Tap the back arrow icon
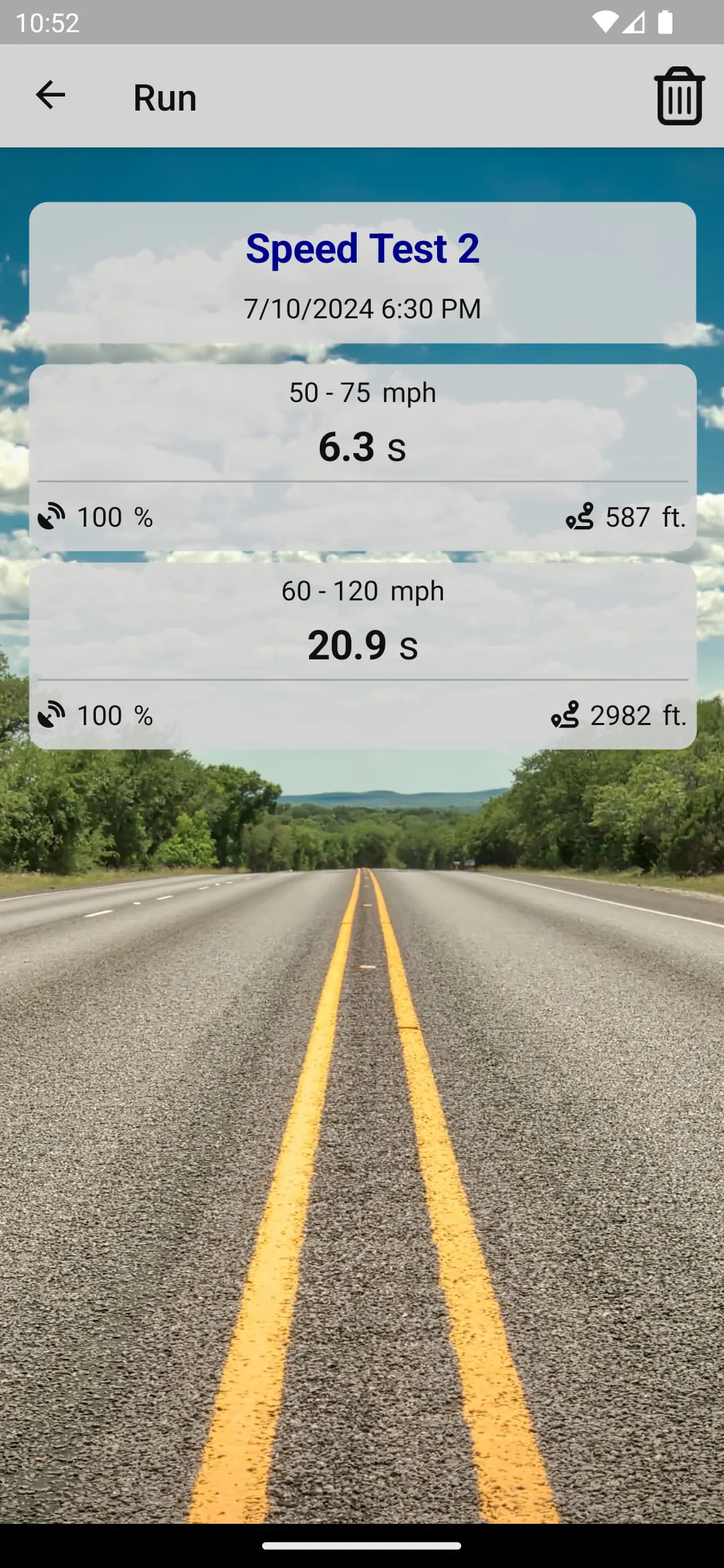The height and width of the screenshot is (1568, 724). 50,94
